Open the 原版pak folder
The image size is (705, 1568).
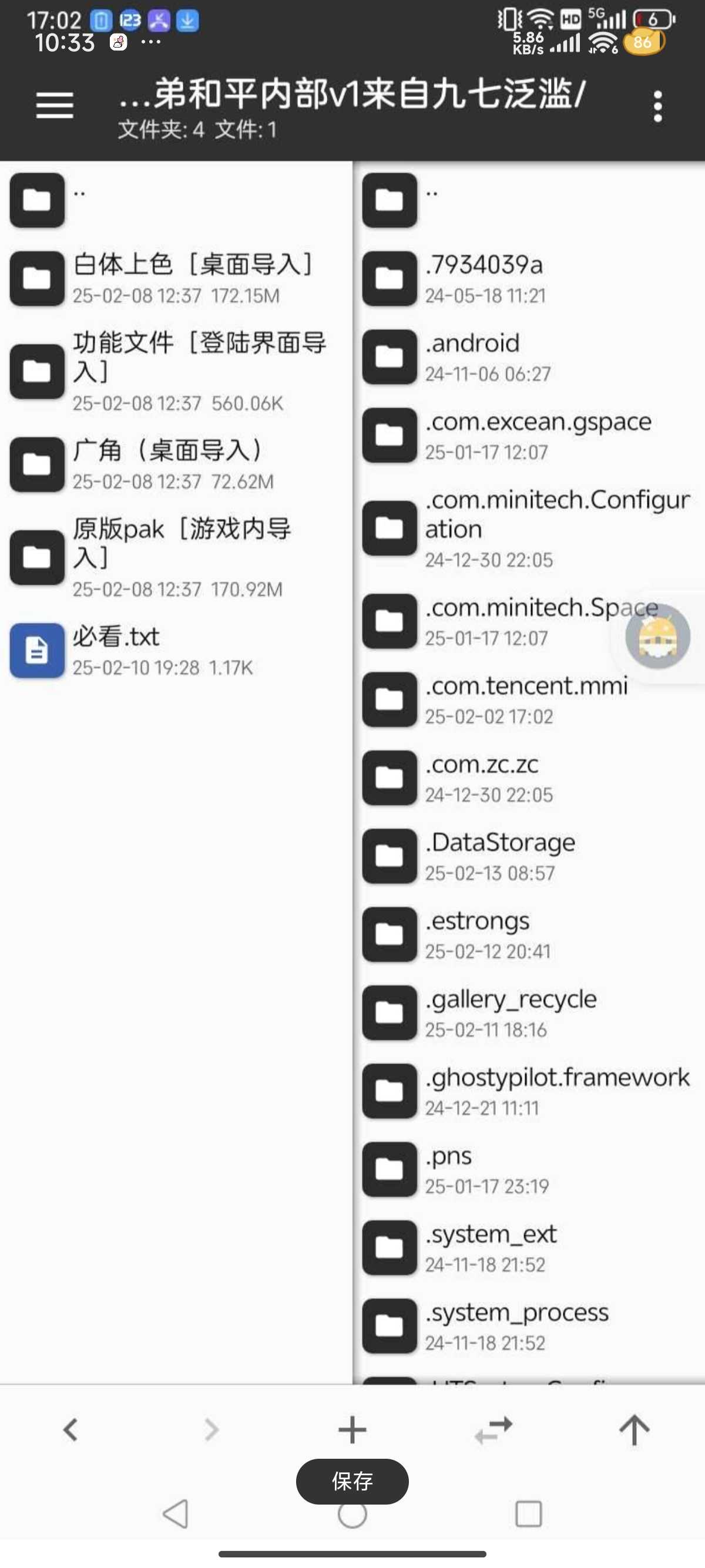coord(176,557)
